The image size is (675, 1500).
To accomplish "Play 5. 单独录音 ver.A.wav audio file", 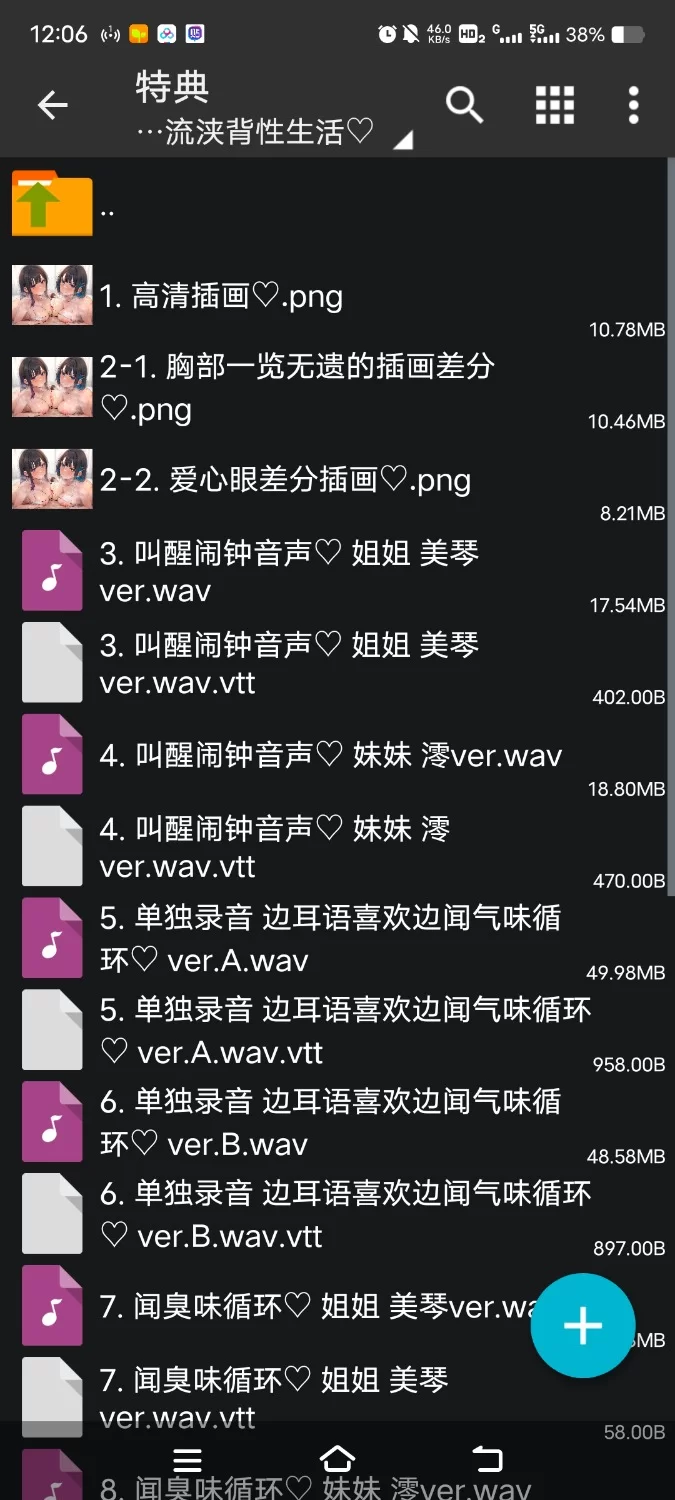I will 300,939.
